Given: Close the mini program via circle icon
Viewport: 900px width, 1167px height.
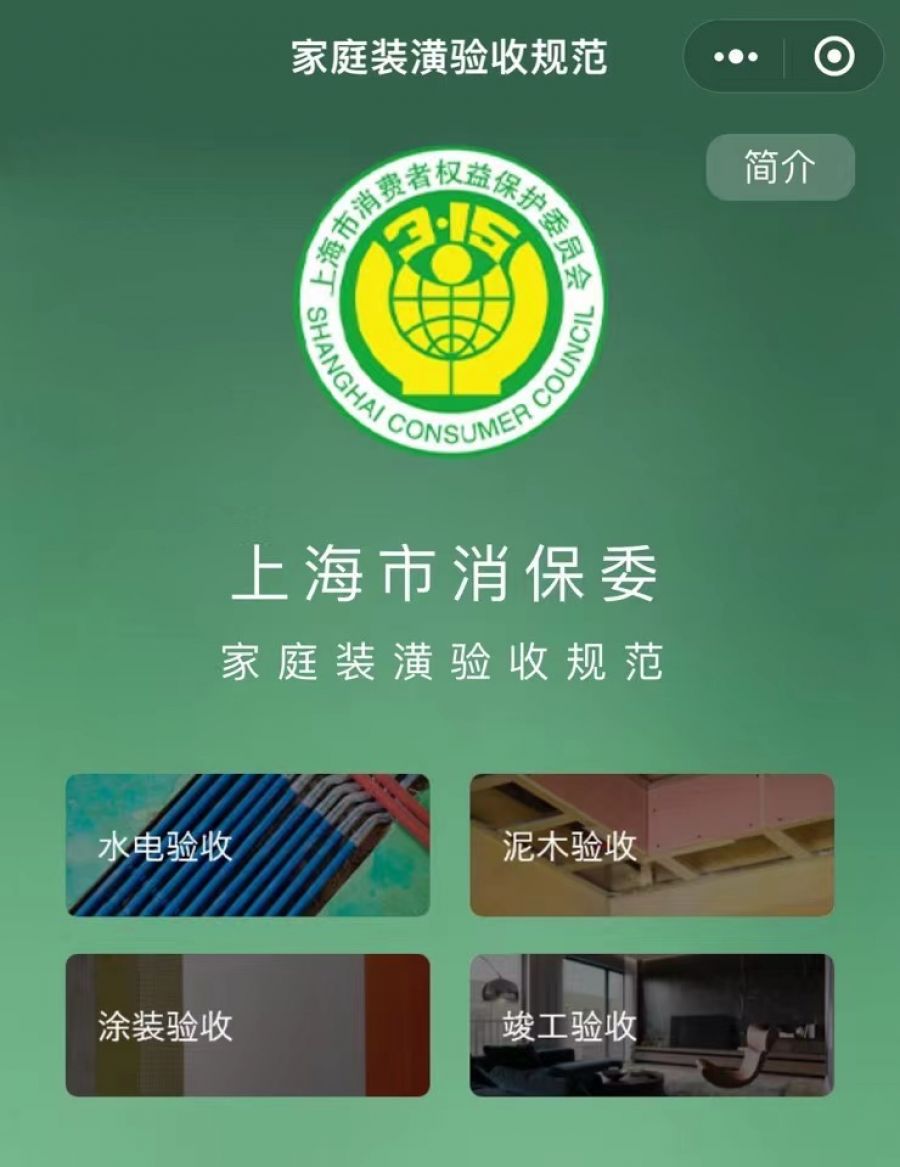Looking at the screenshot, I should pos(834,58).
